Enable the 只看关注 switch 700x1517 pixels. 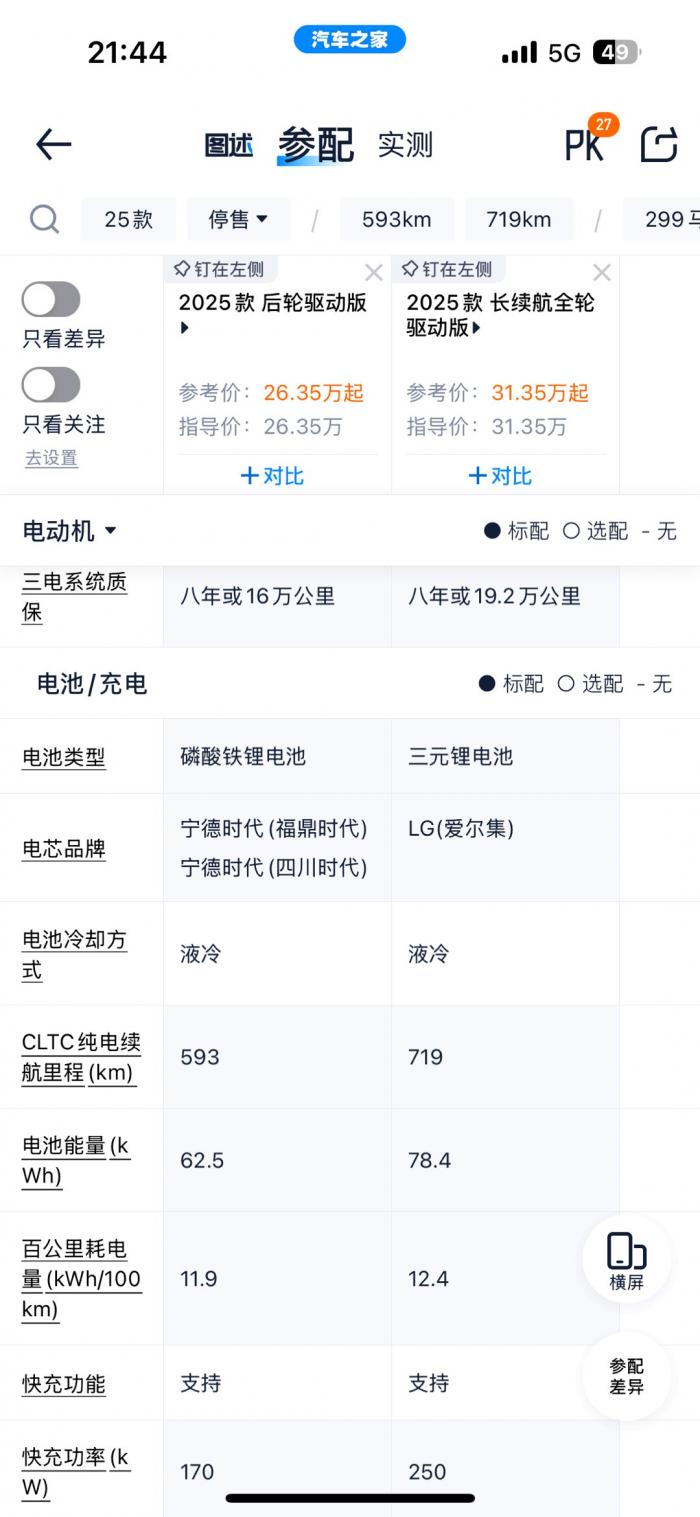(x=51, y=384)
